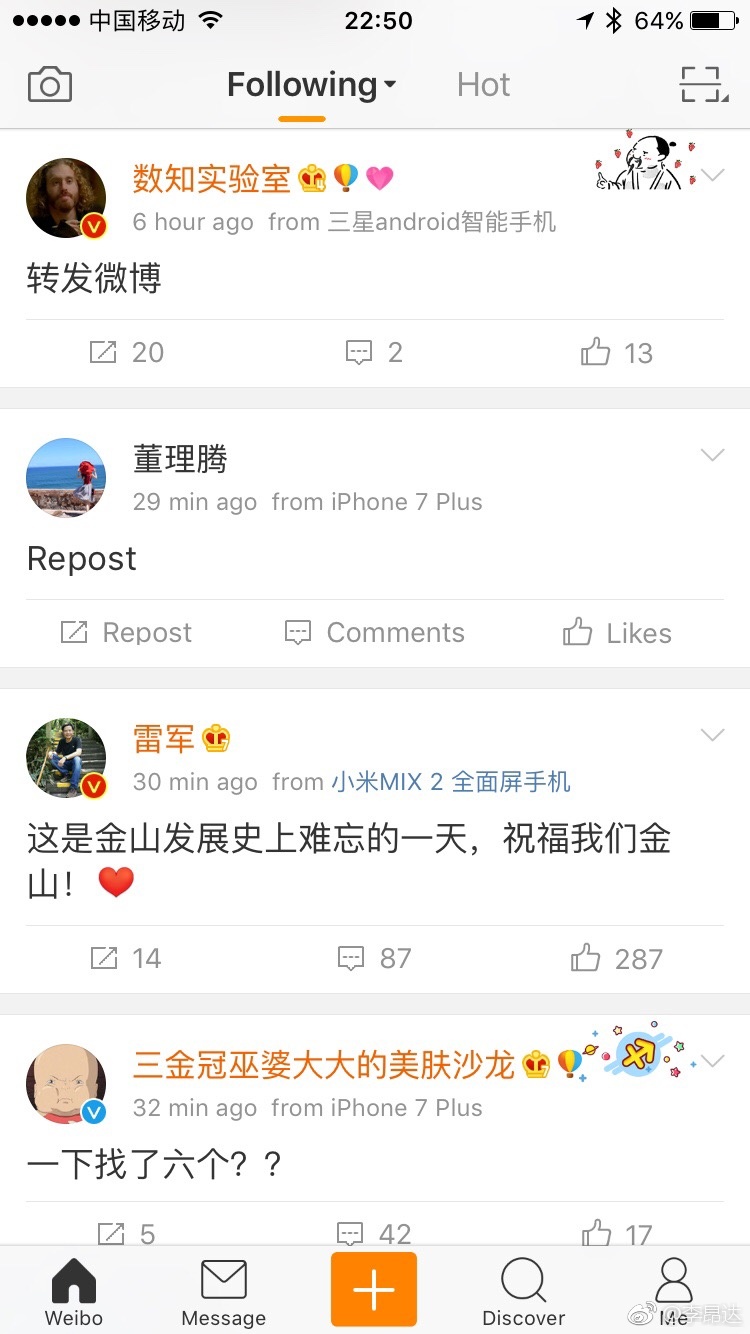Open the Following feed dropdown
Viewport: 750px width, 1334px height.
[x=311, y=85]
